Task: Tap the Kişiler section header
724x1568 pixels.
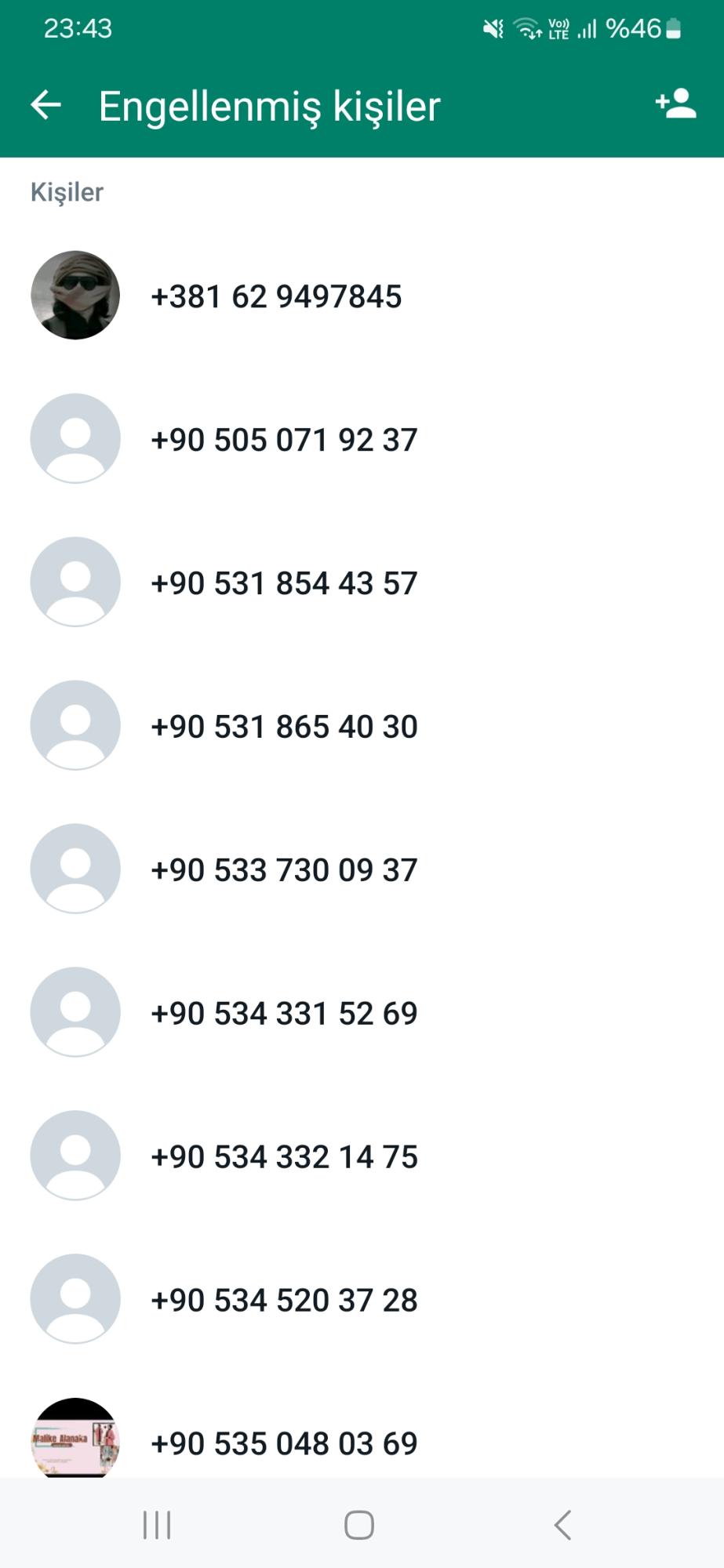Action: 67,191
